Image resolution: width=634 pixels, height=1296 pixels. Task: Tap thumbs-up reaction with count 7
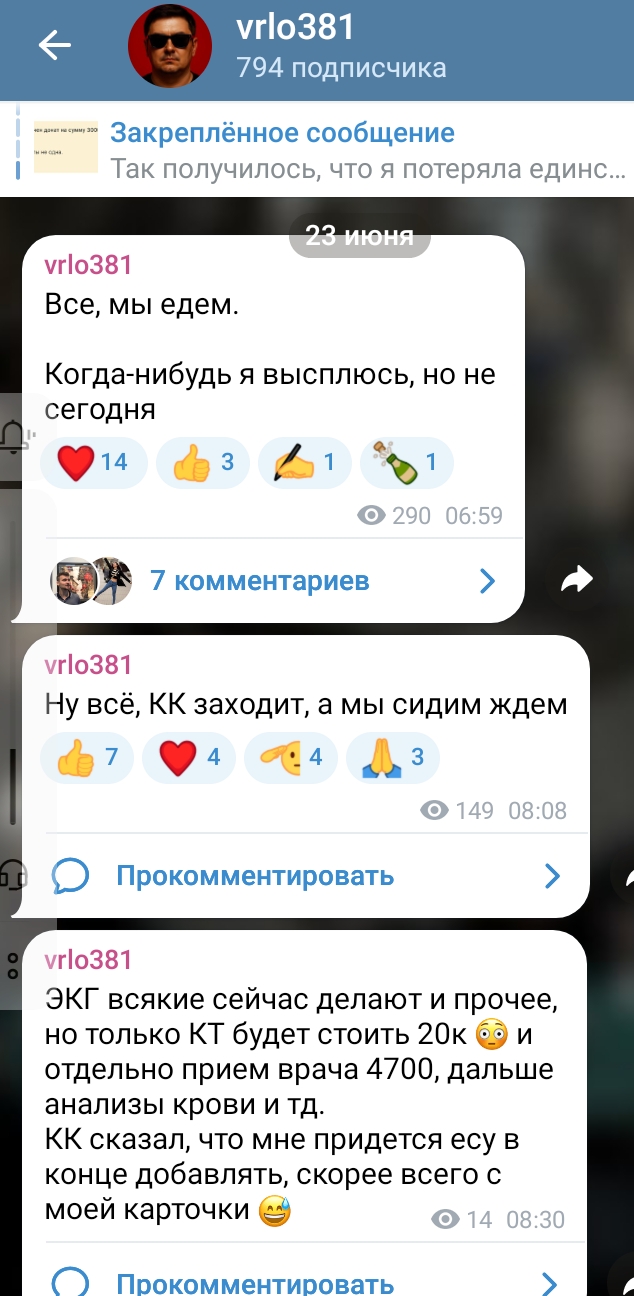pos(87,758)
